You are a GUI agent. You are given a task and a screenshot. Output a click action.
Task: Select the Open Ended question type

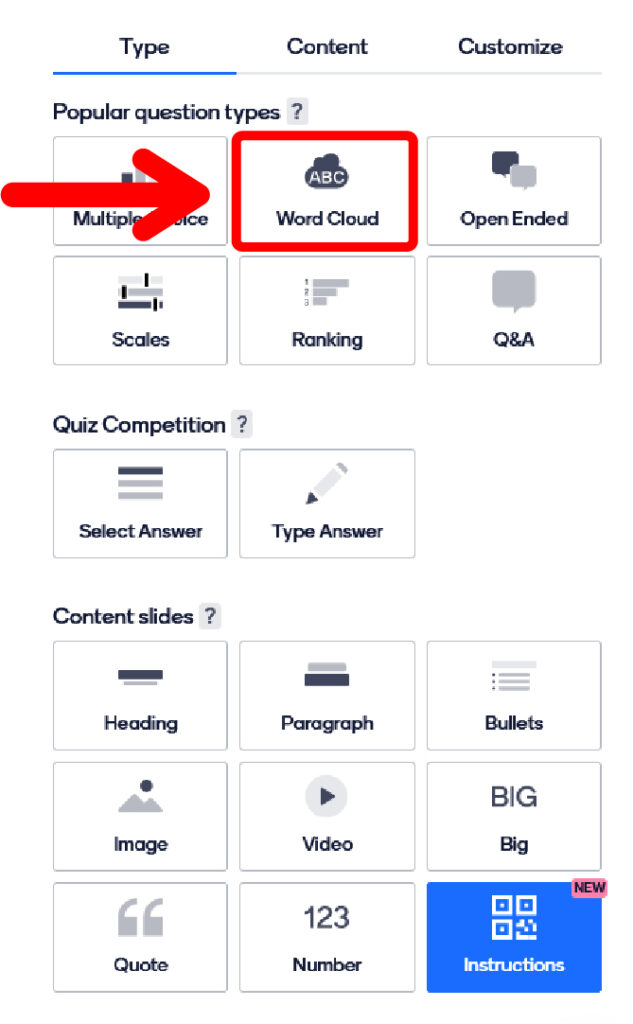(x=514, y=192)
